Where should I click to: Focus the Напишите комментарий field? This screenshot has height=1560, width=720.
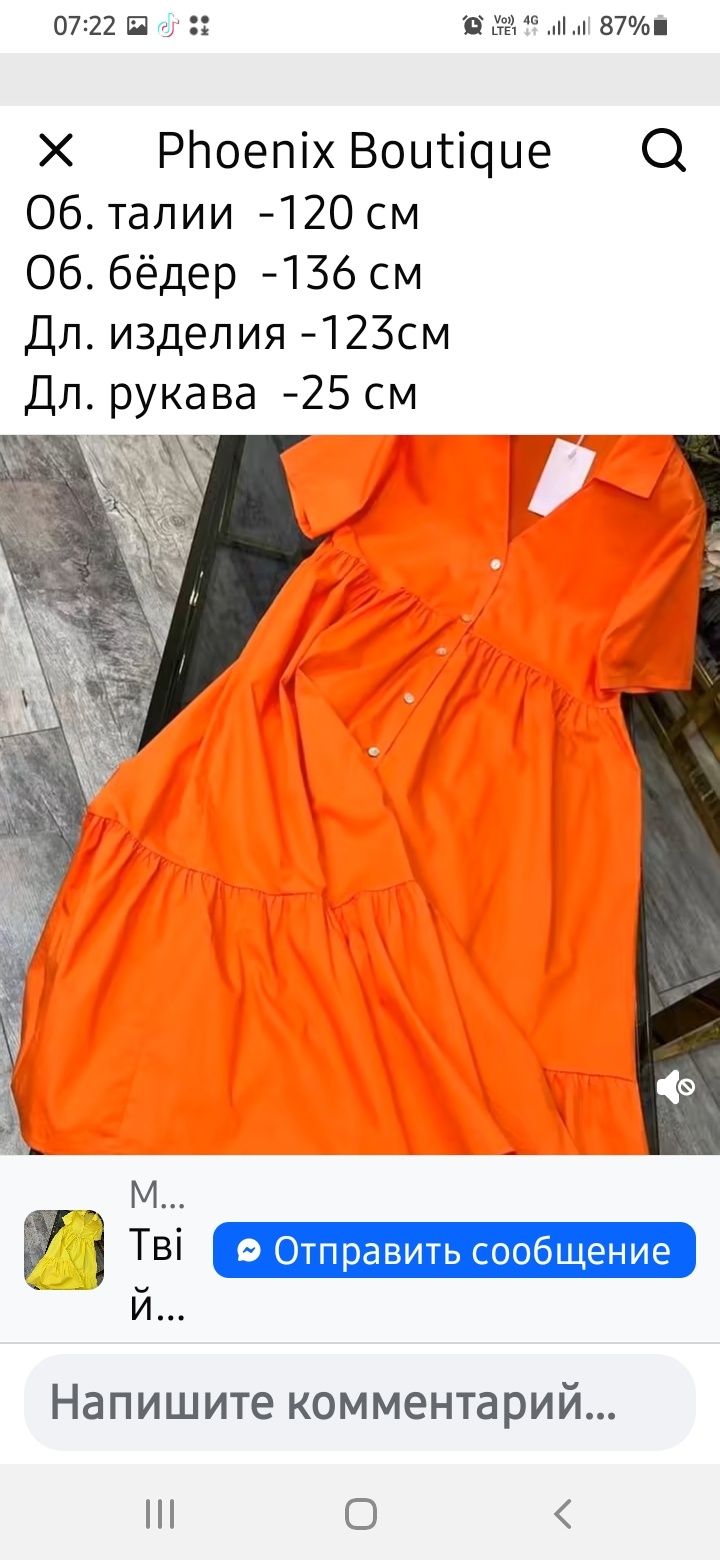coord(360,1402)
